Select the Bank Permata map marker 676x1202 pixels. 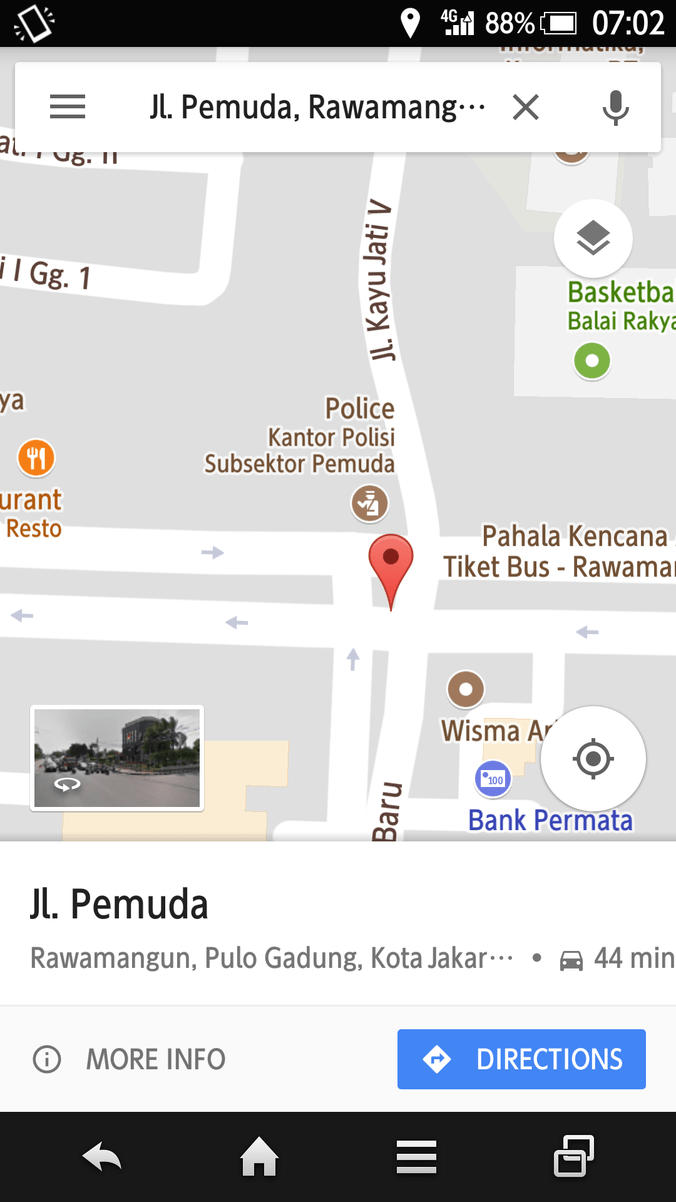click(493, 778)
